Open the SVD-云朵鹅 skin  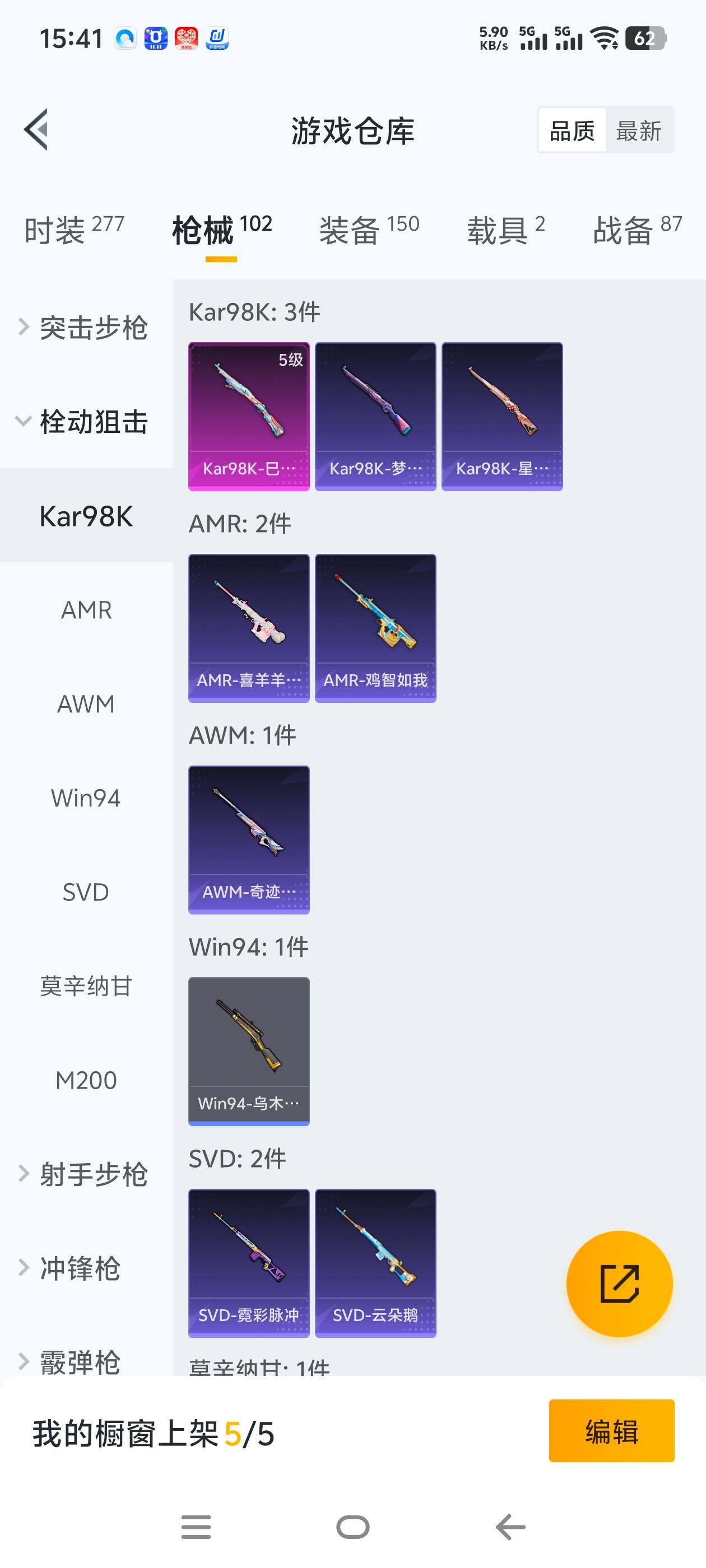[375, 1263]
